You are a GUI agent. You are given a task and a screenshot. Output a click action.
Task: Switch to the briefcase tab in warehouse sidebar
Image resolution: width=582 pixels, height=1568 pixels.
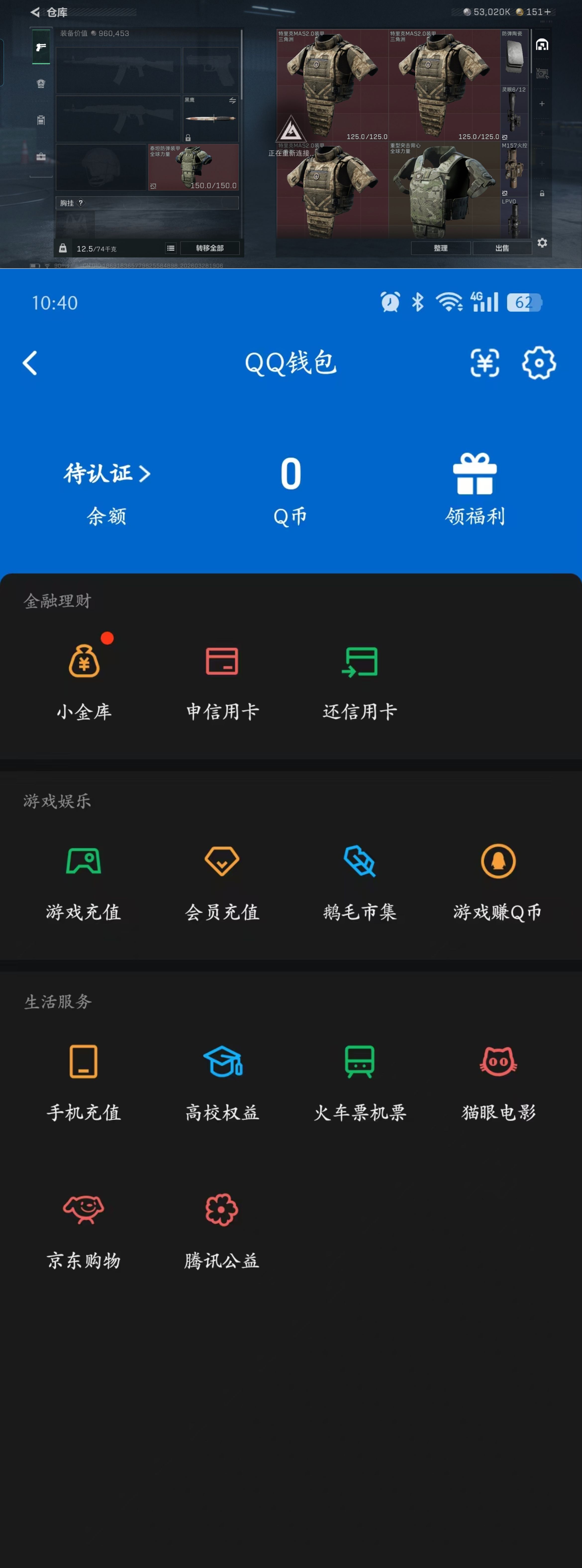[x=41, y=156]
